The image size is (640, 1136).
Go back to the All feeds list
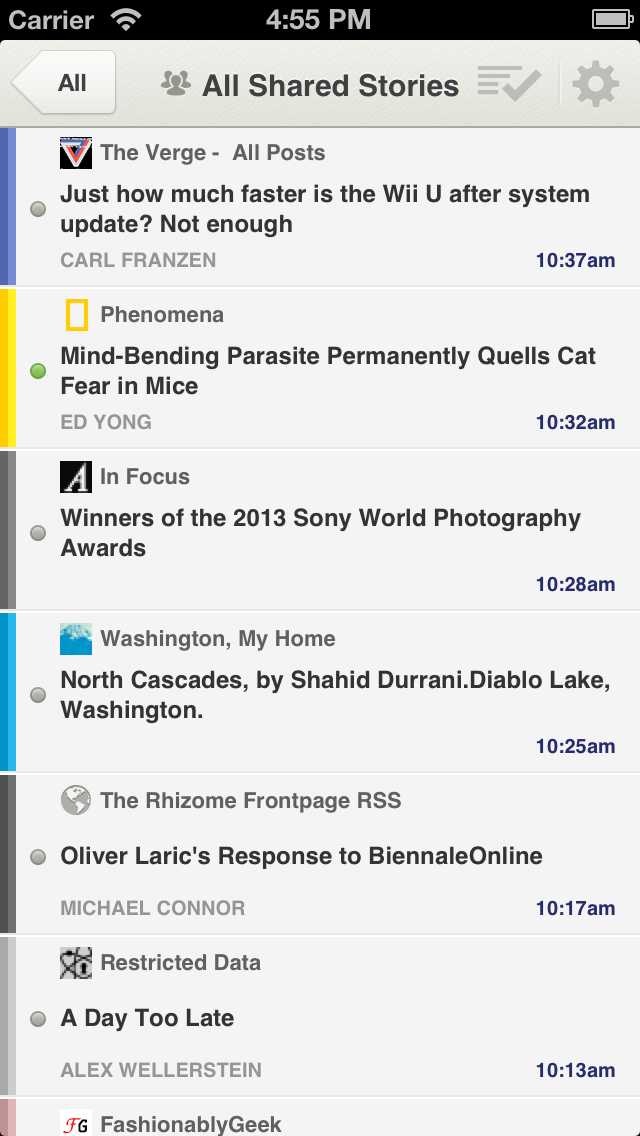[66, 83]
